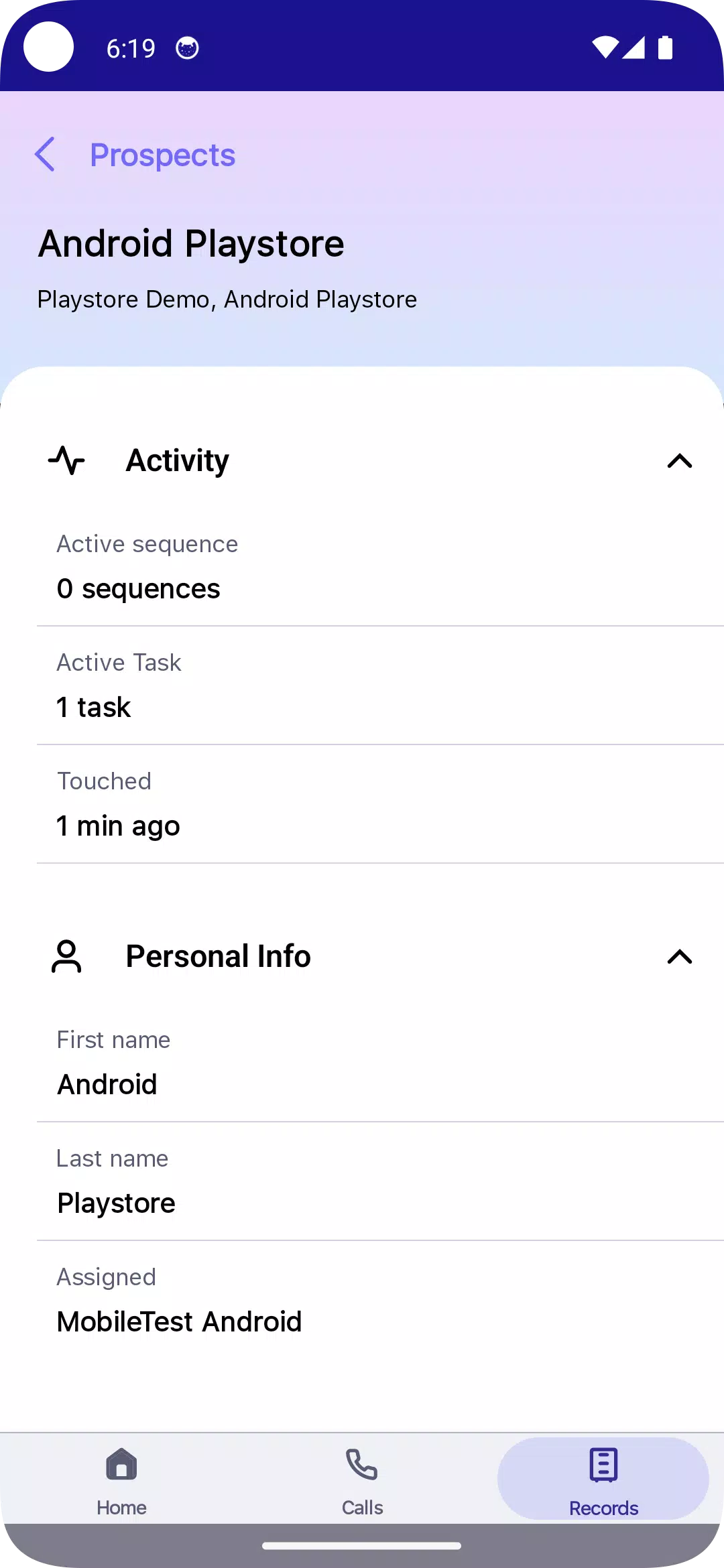Collapse the Activity section
Image resolution: width=724 pixels, height=1568 pixels.
coord(679,461)
